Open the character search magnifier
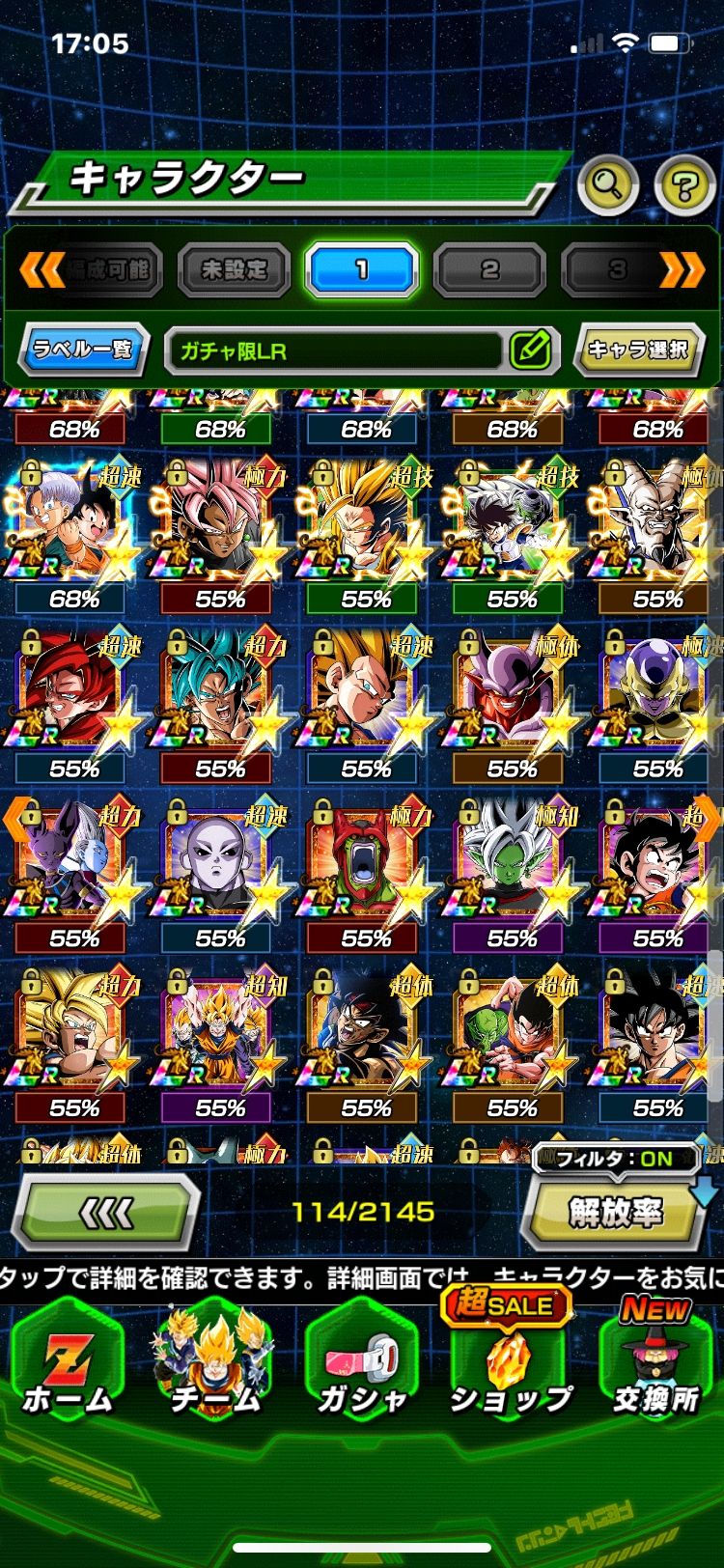The image size is (724, 1568). (606, 183)
